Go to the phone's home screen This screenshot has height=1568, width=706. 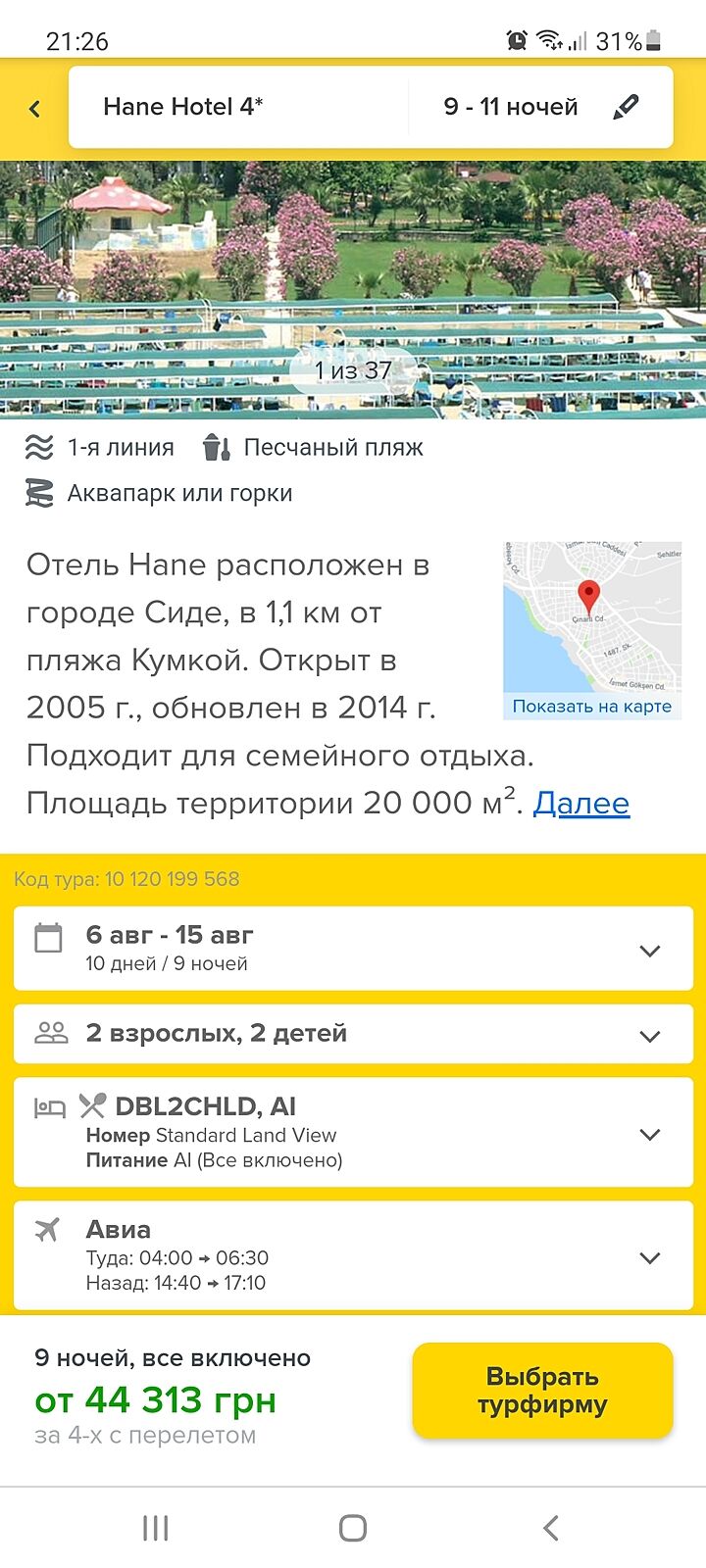tap(353, 1527)
